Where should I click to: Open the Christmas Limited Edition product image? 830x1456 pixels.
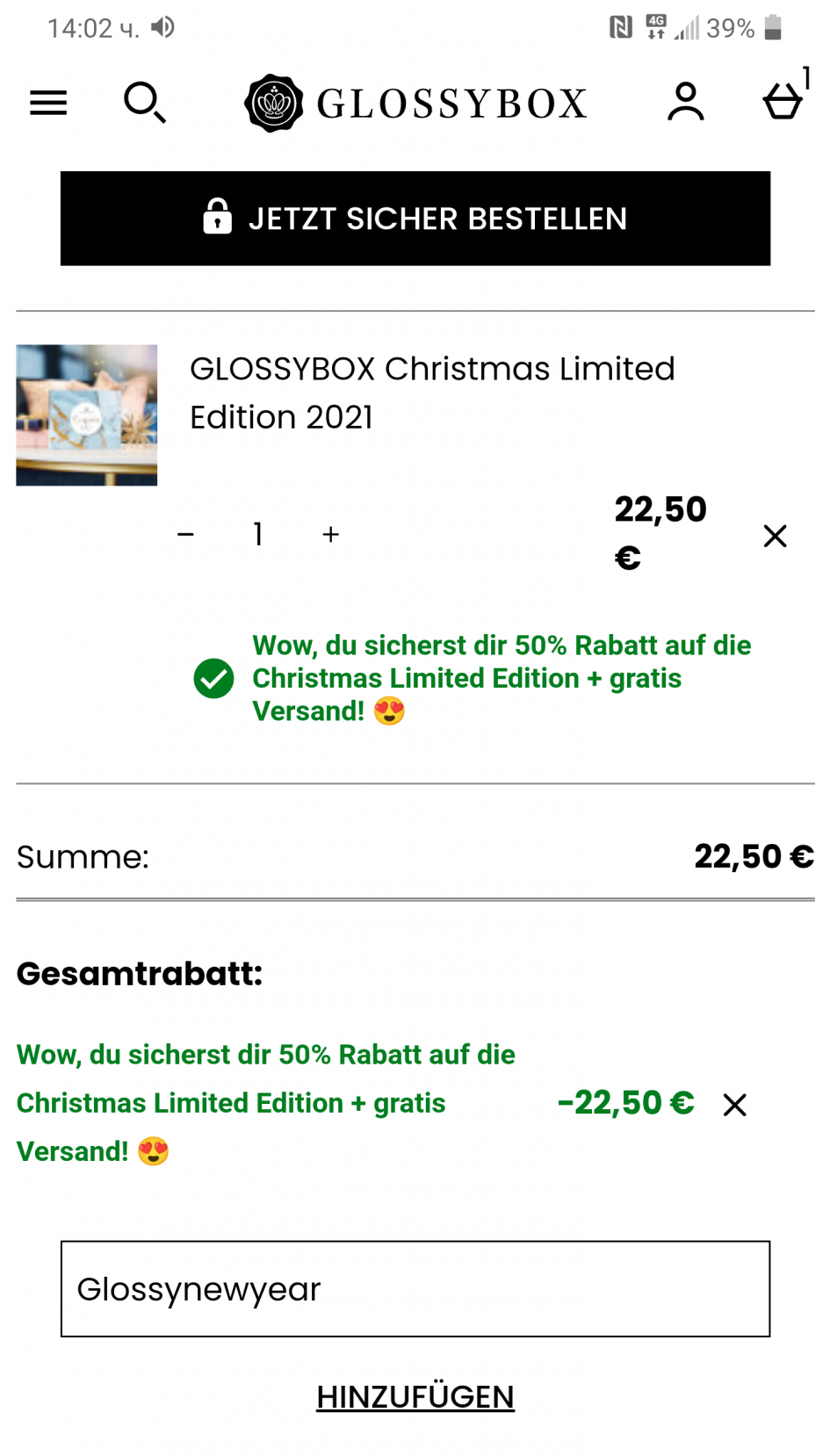tap(87, 415)
